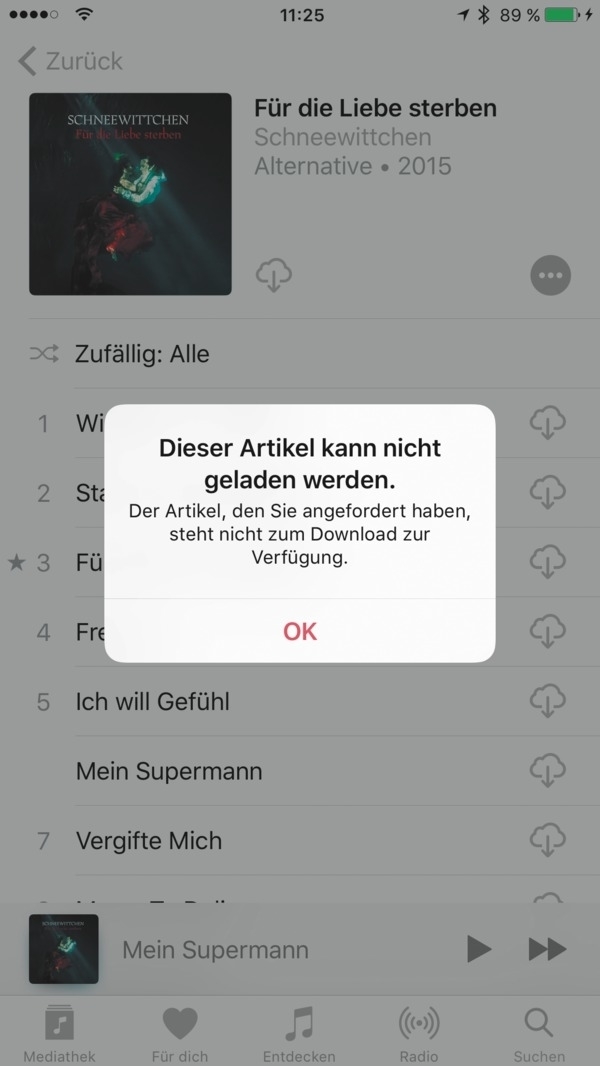The width and height of the screenshot is (600, 1066).
Task: Open the Für dich tab
Action: (x=180, y=1033)
